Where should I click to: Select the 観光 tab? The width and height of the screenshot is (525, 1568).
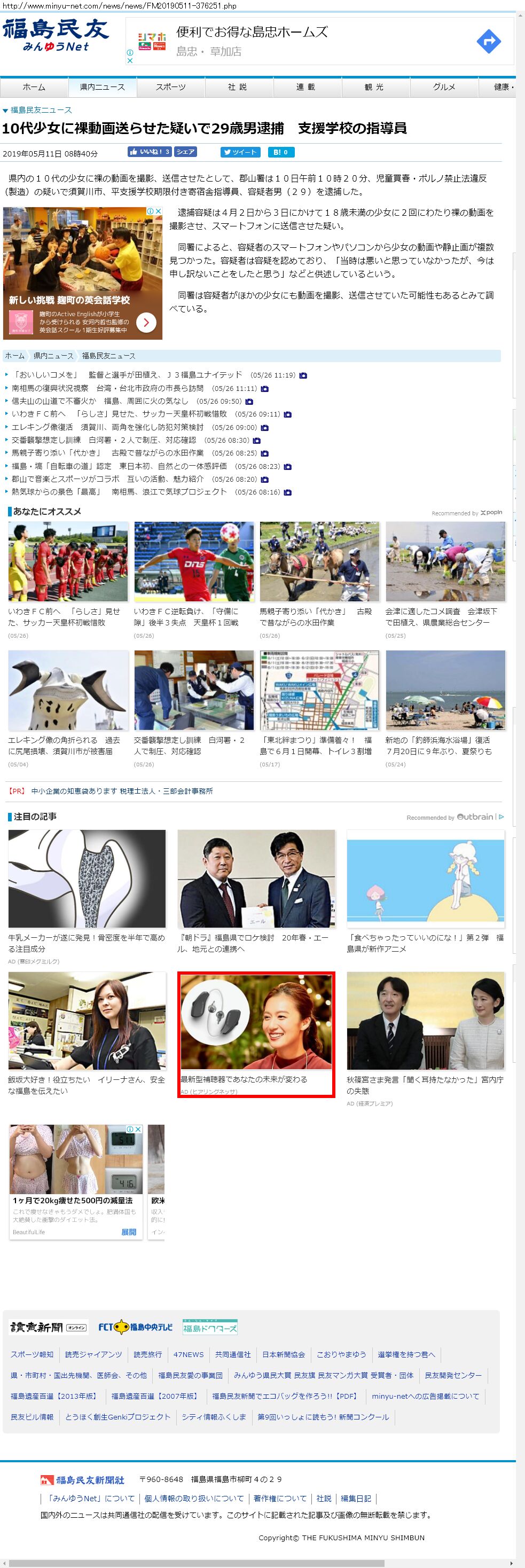374,87
